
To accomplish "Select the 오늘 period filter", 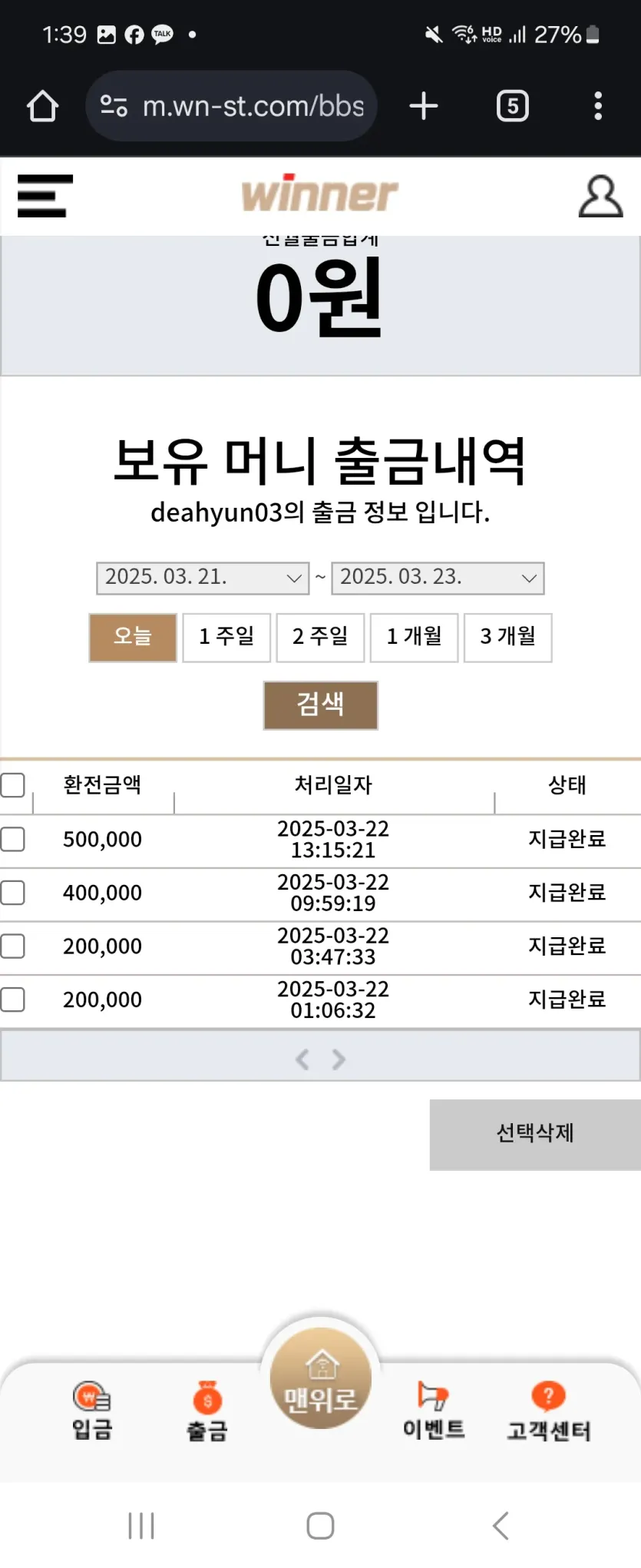I will pyautogui.click(x=133, y=637).
